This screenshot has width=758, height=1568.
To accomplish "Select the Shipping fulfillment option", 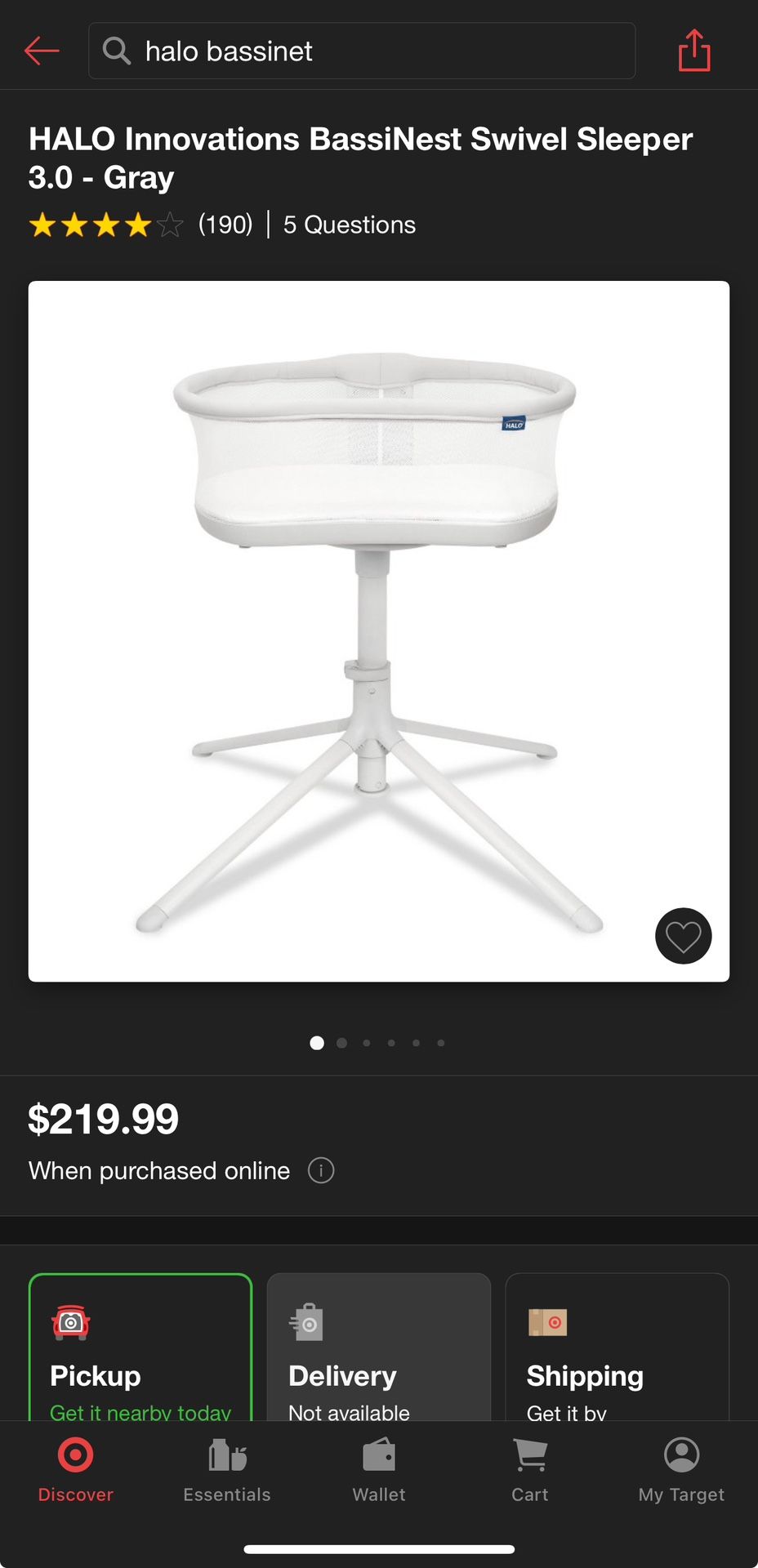I will (617, 1347).
